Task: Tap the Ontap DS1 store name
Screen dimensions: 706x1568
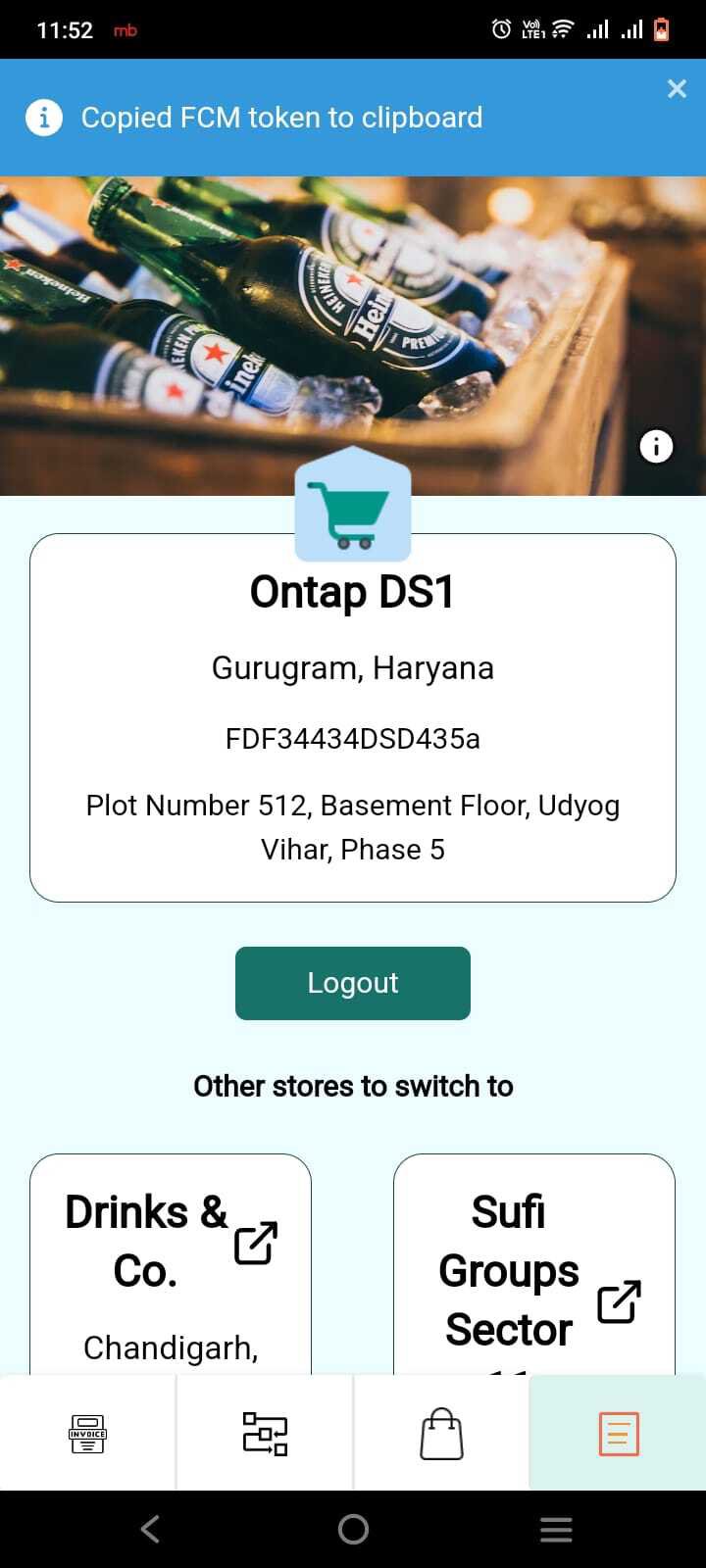Action: pyautogui.click(x=353, y=591)
